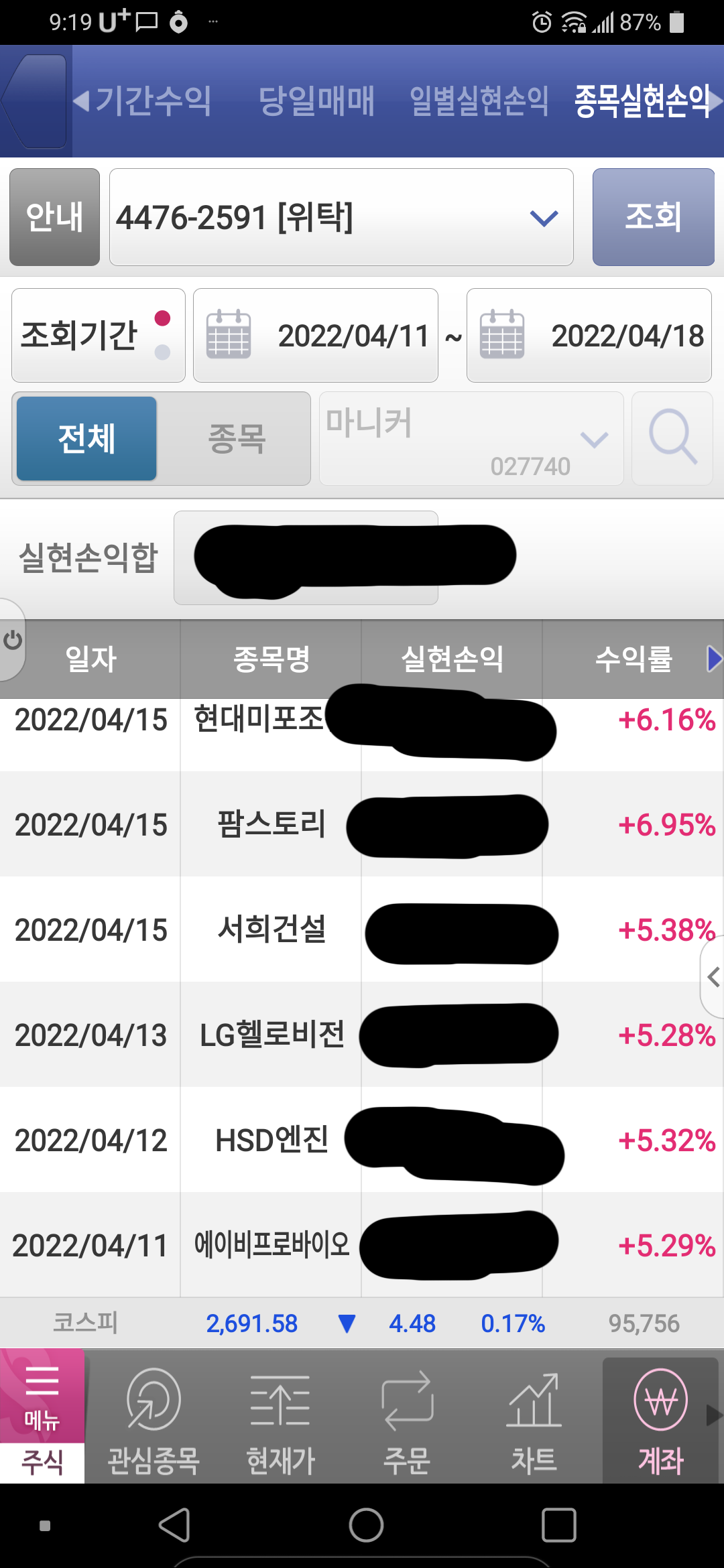Viewport: 724px width, 1568px height.
Task: Select the 전체 segment
Action: 86,439
